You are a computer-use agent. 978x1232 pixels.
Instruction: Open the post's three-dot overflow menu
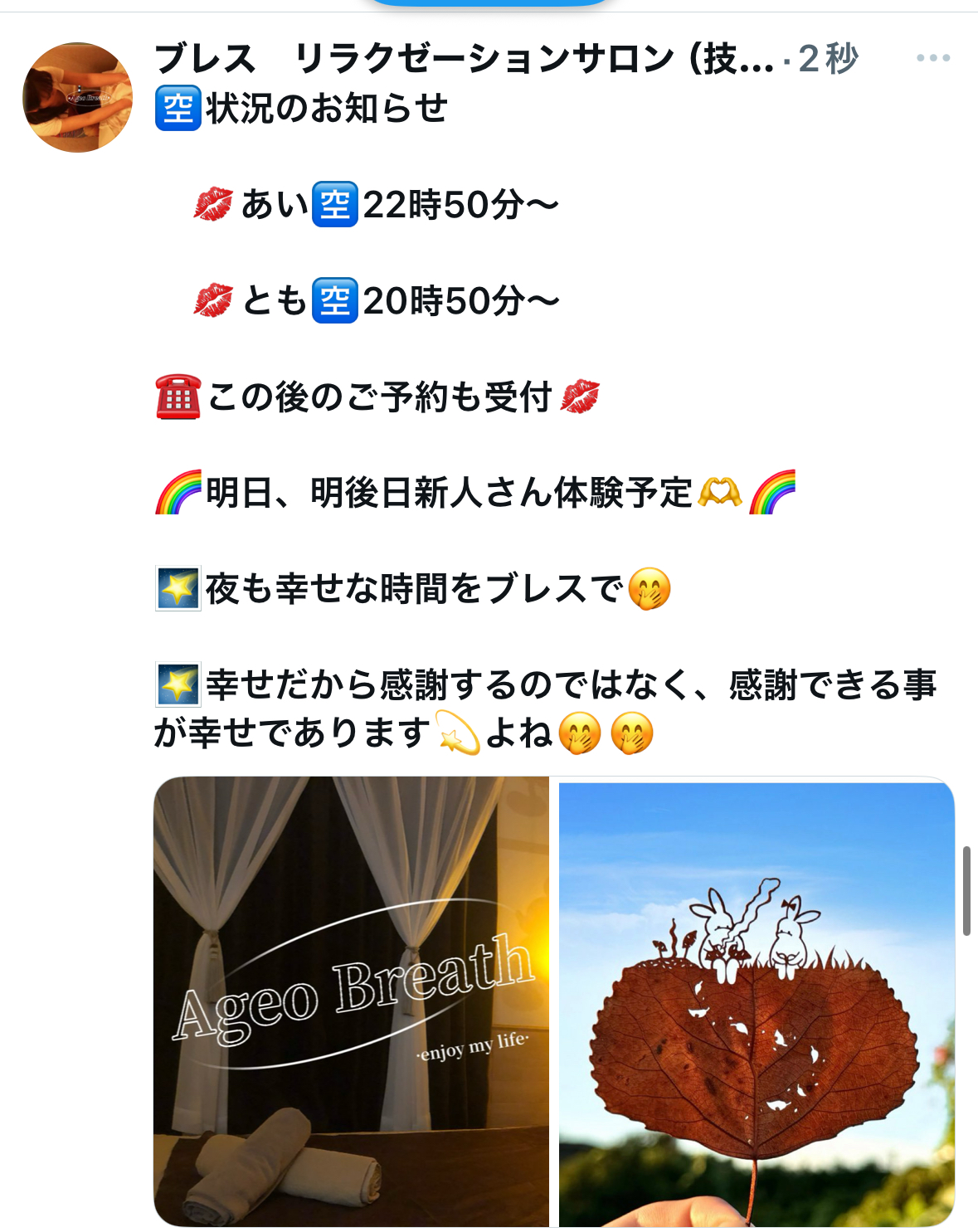coord(932,58)
